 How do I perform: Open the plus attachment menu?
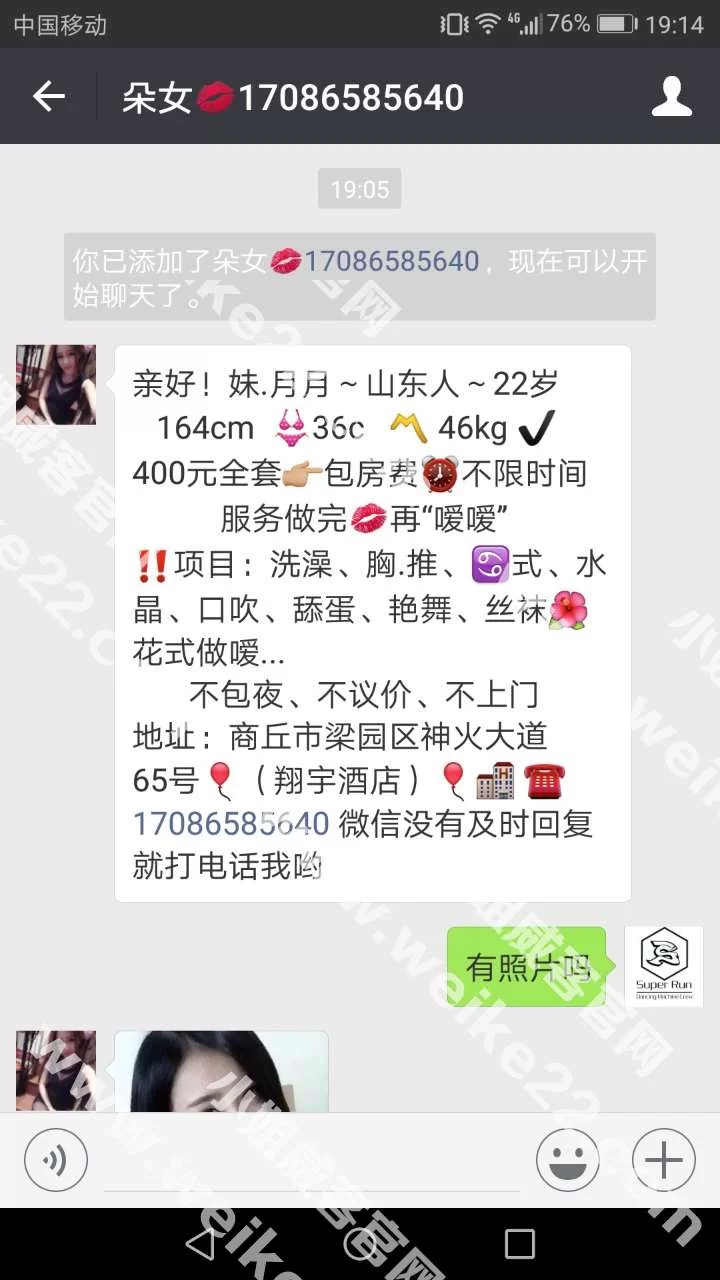(x=663, y=1160)
